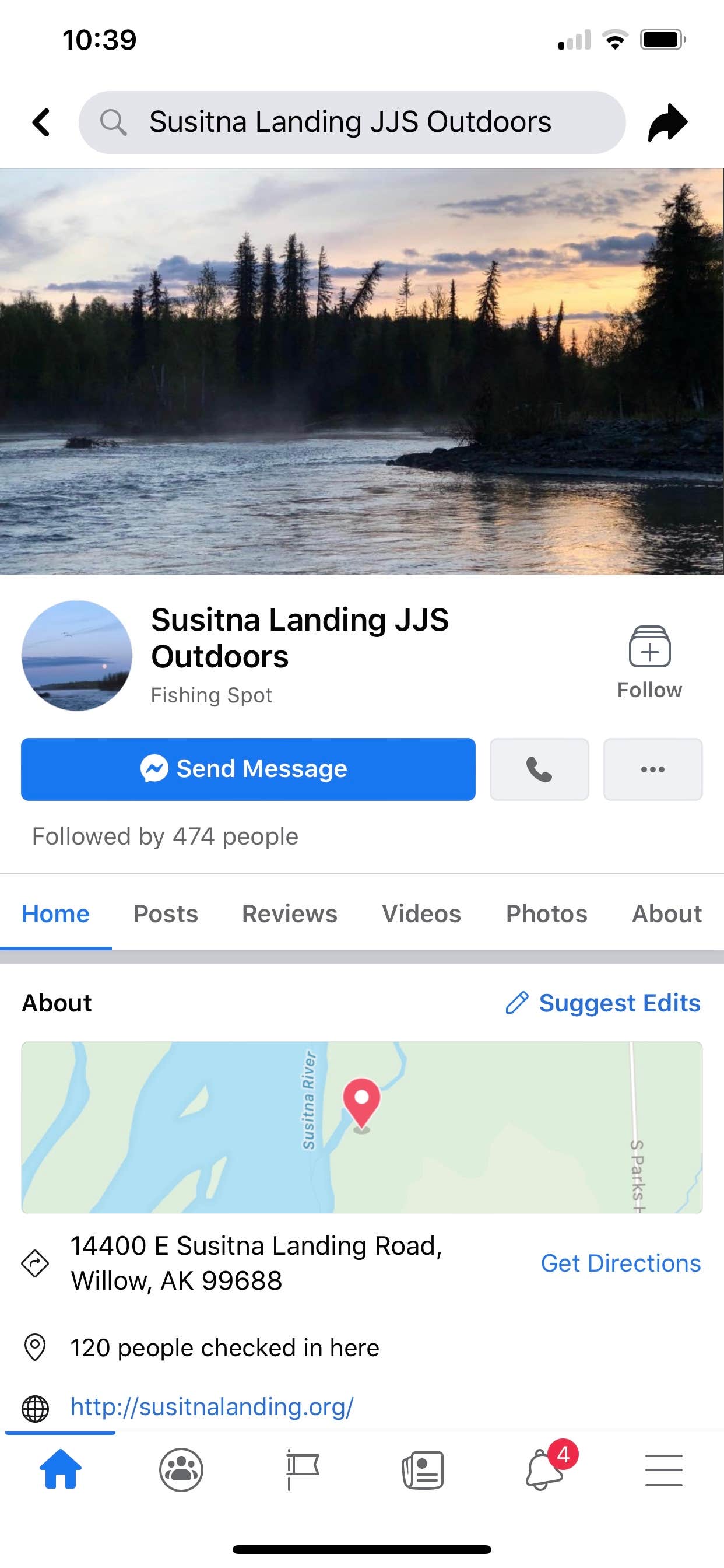
Task: Open the groups icon in bottom bar
Action: pyautogui.click(x=181, y=1470)
